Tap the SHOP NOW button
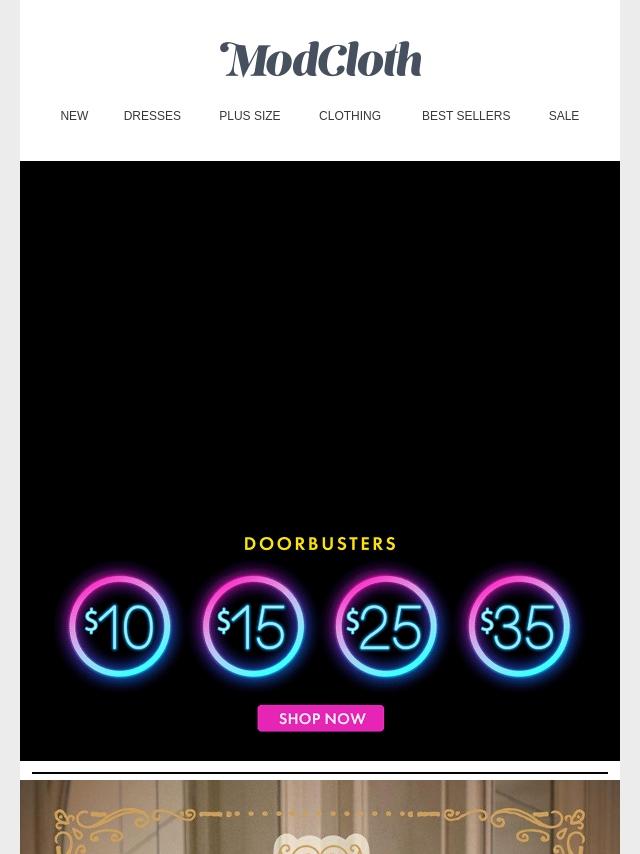 (x=320, y=718)
